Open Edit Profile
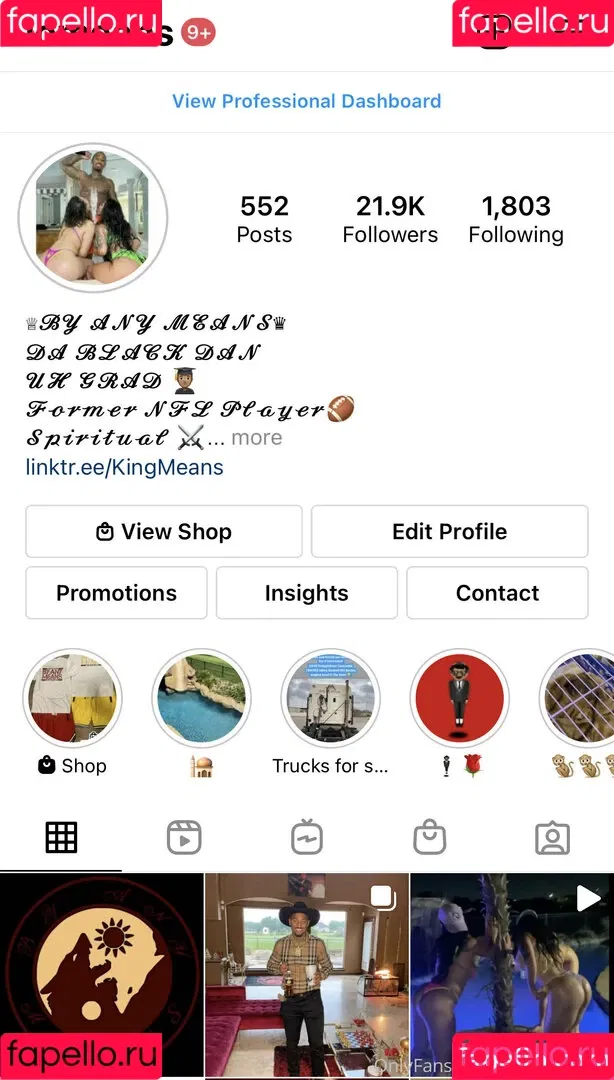This screenshot has height=1080, width=614. [449, 531]
